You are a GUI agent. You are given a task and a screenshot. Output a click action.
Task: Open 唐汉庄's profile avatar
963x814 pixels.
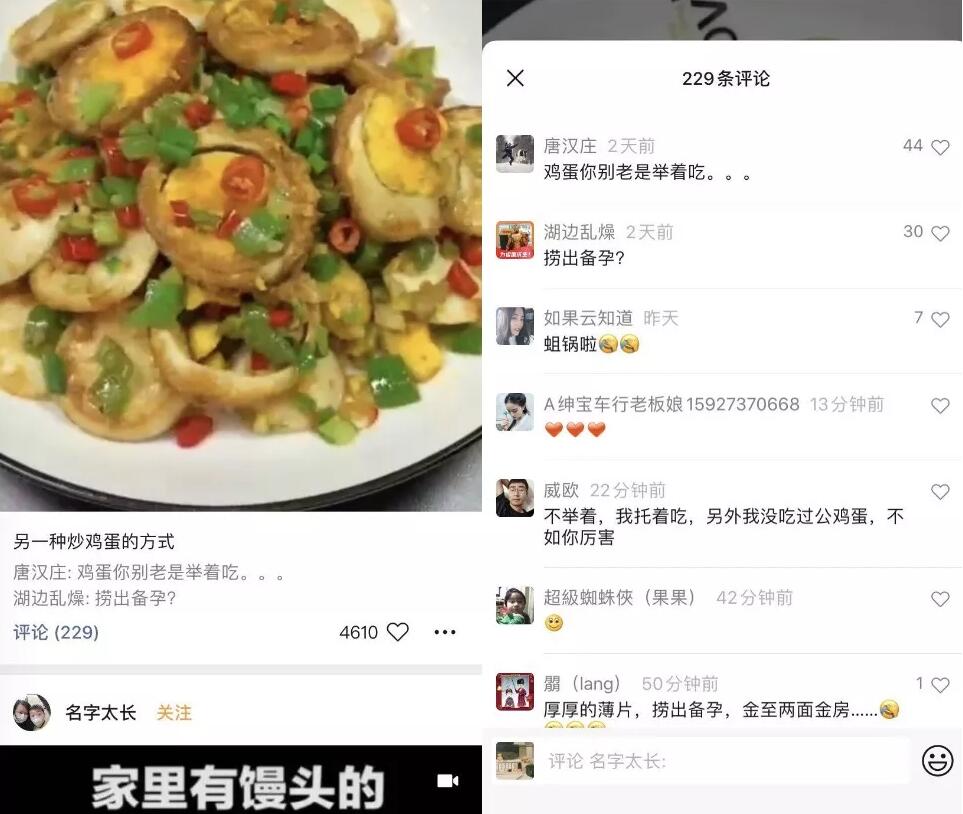point(515,154)
